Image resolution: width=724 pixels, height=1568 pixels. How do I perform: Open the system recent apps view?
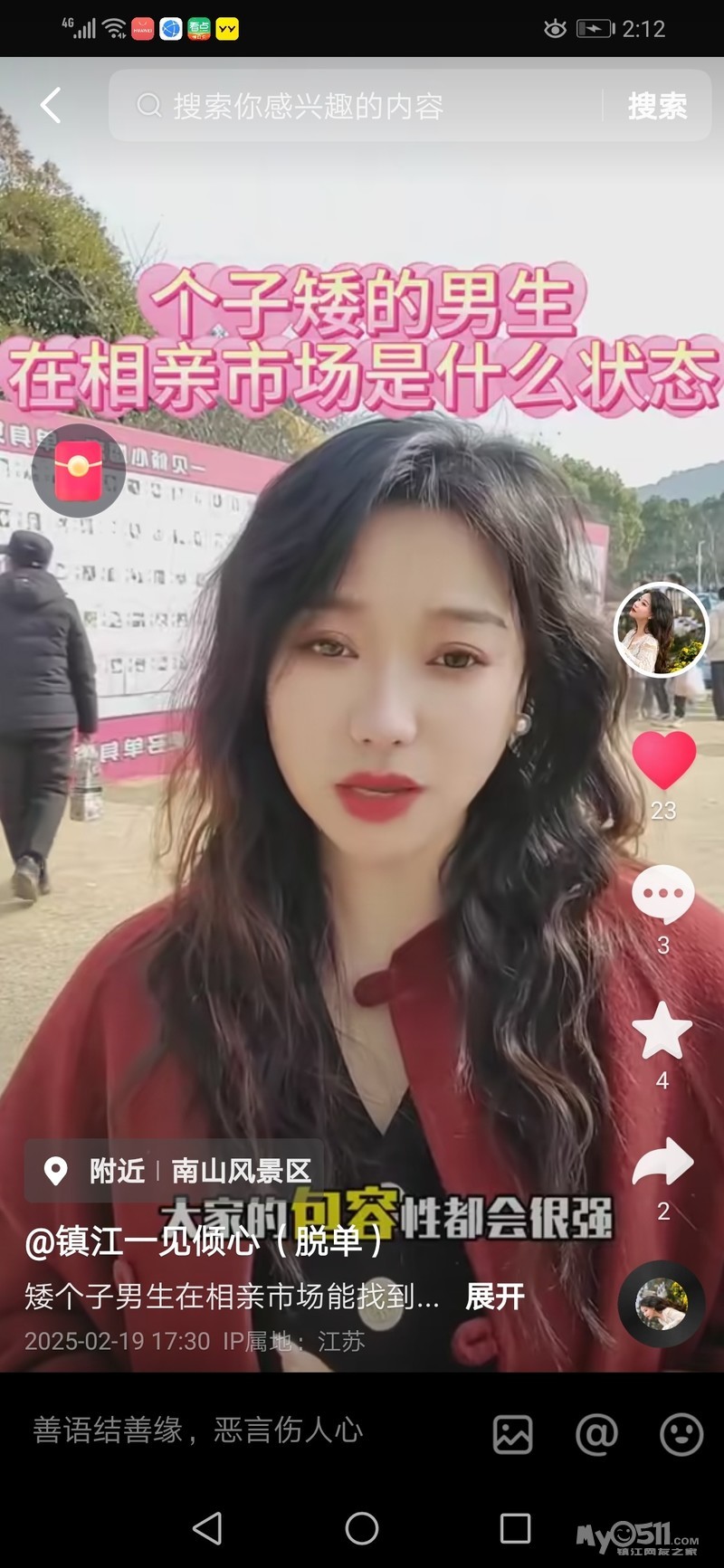coord(516,1528)
